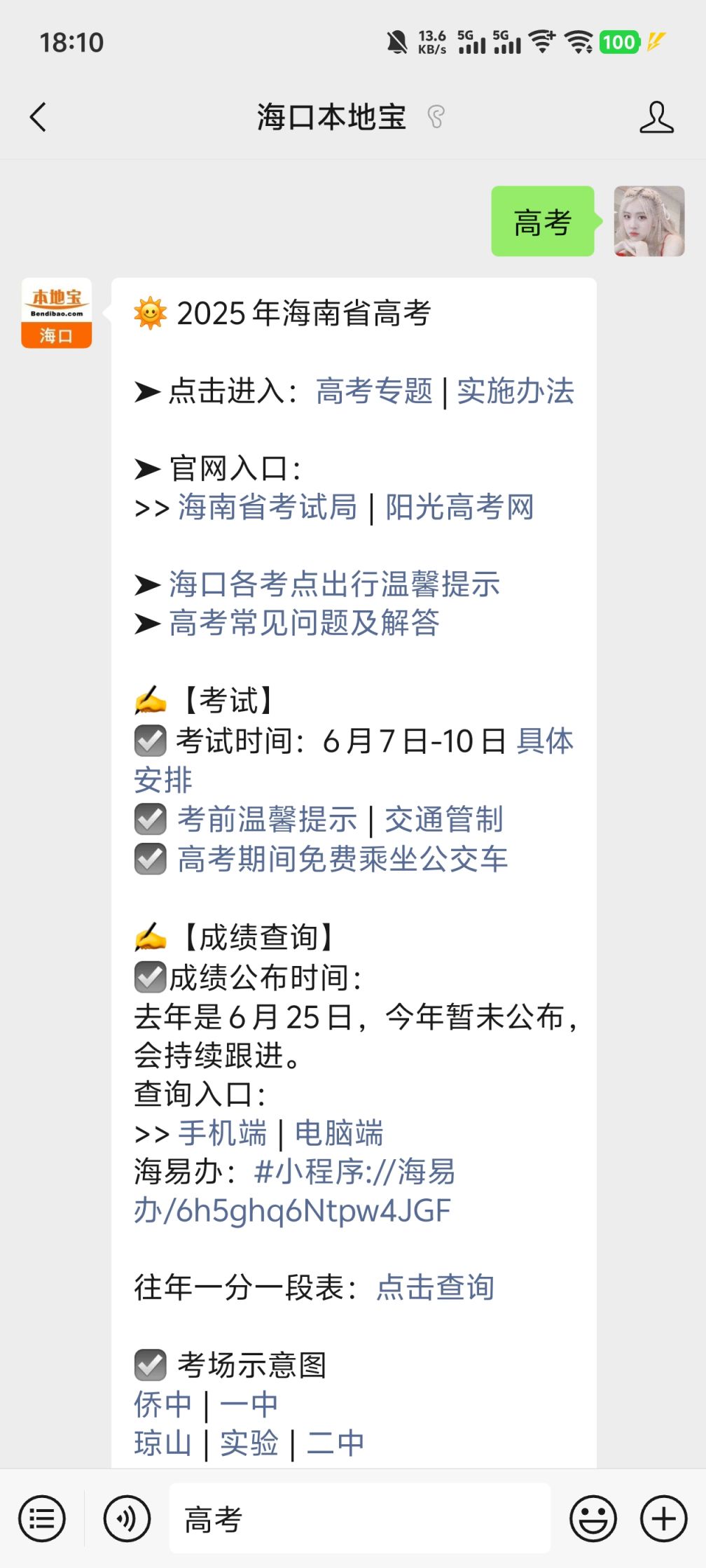Tap 点击查询 for the score table
This screenshot has height=1568, width=706.
coord(436,1287)
